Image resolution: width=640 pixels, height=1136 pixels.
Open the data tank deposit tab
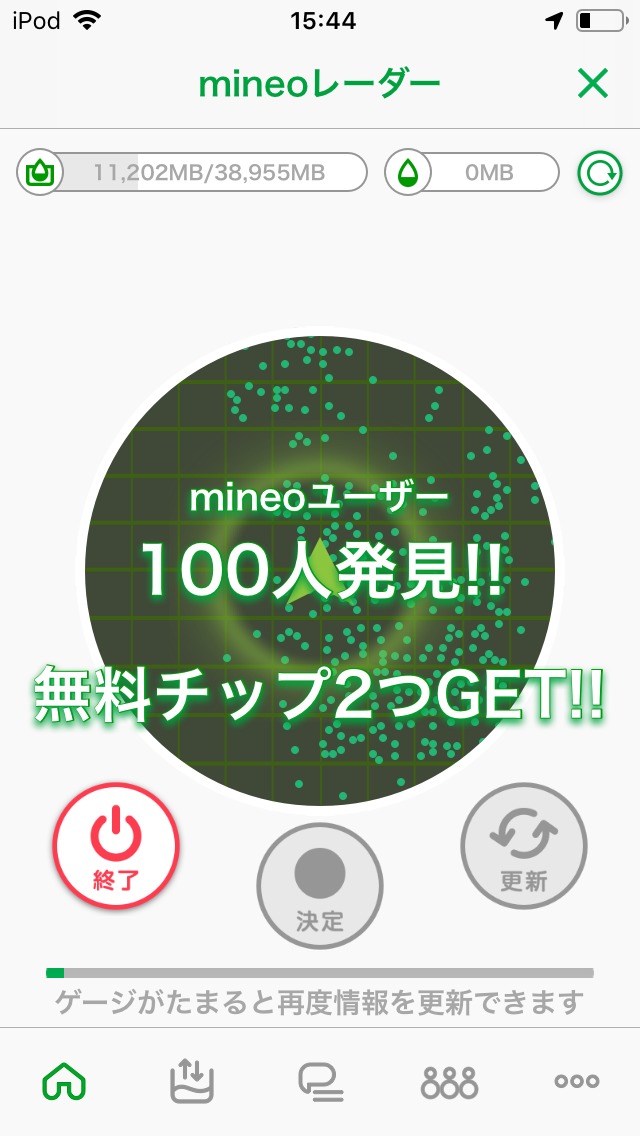click(x=192, y=1082)
